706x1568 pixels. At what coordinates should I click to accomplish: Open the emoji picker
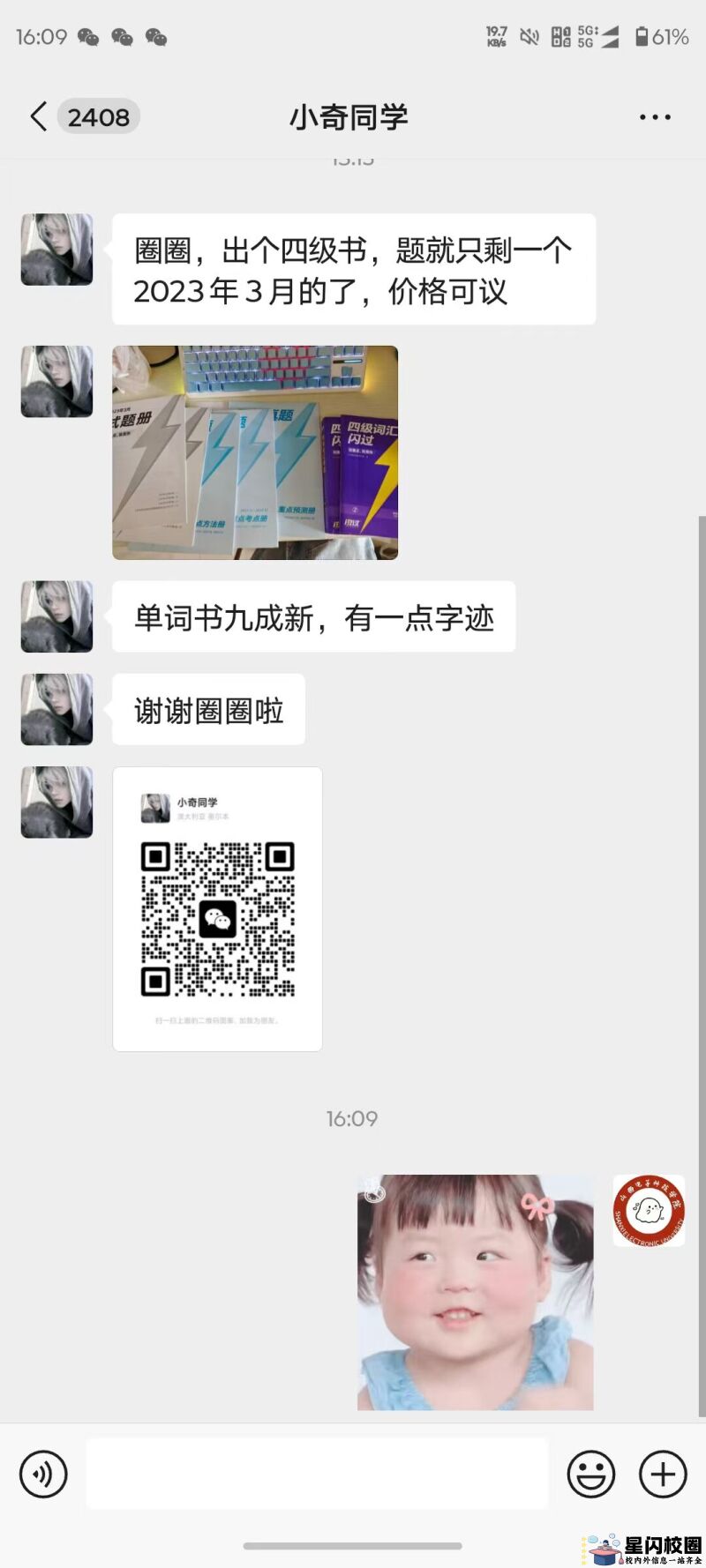pyautogui.click(x=590, y=1474)
